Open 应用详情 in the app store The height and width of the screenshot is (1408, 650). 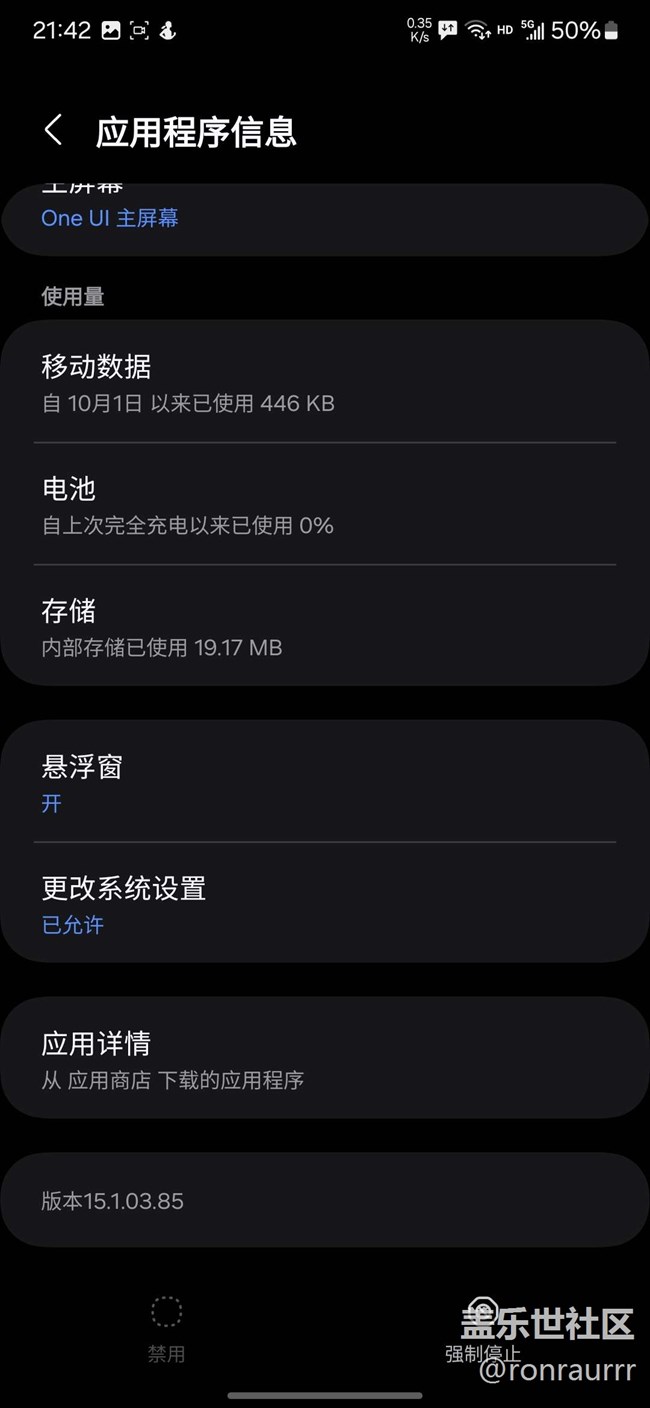point(324,1059)
